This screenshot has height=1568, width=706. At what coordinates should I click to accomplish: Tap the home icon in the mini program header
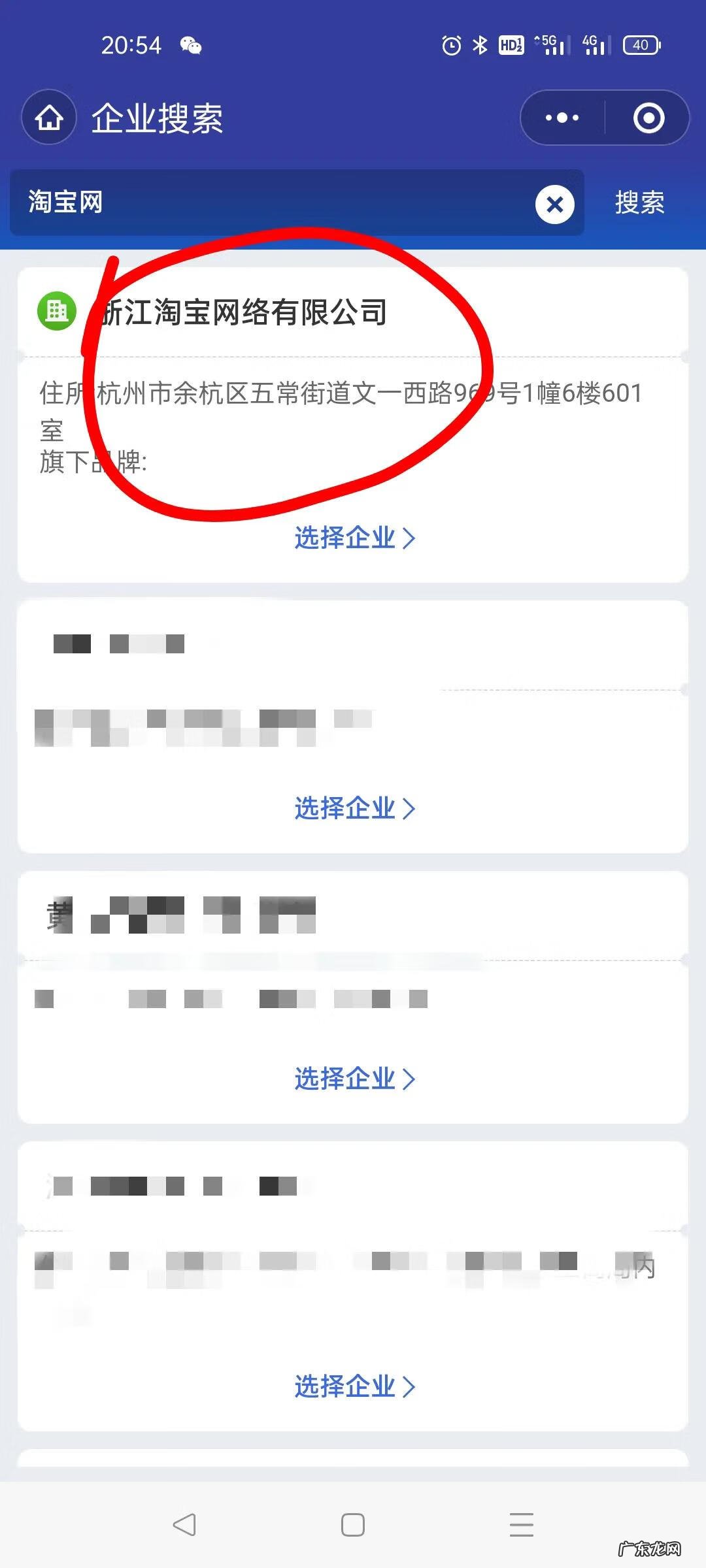[49, 118]
